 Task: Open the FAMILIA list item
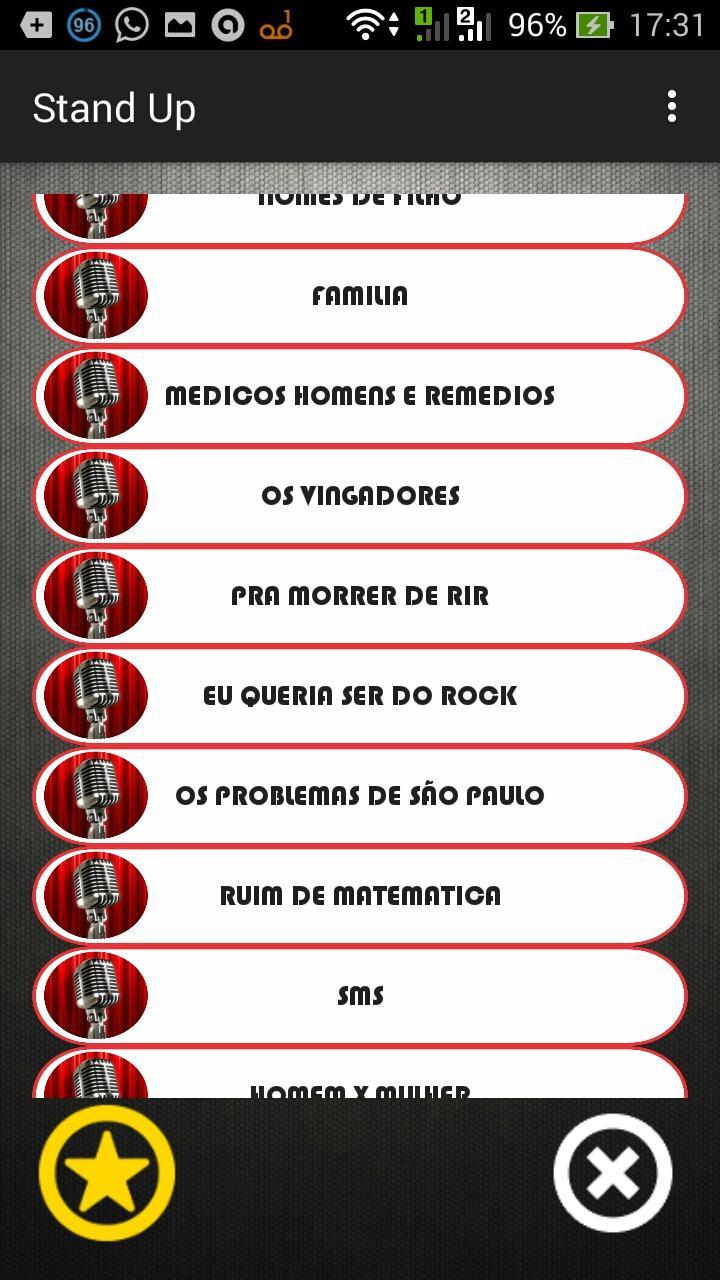(x=360, y=295)
